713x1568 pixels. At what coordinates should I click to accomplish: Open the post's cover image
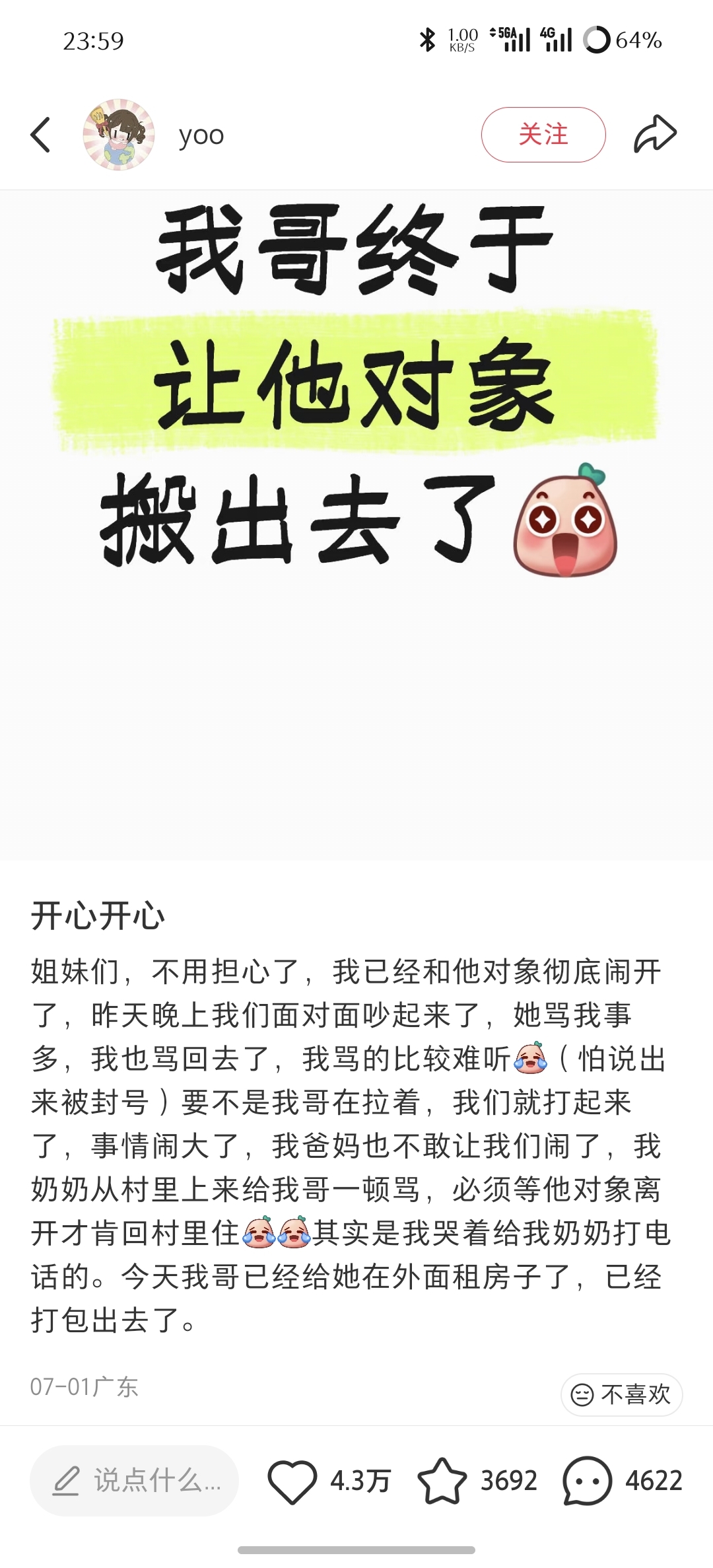(356, 525)
